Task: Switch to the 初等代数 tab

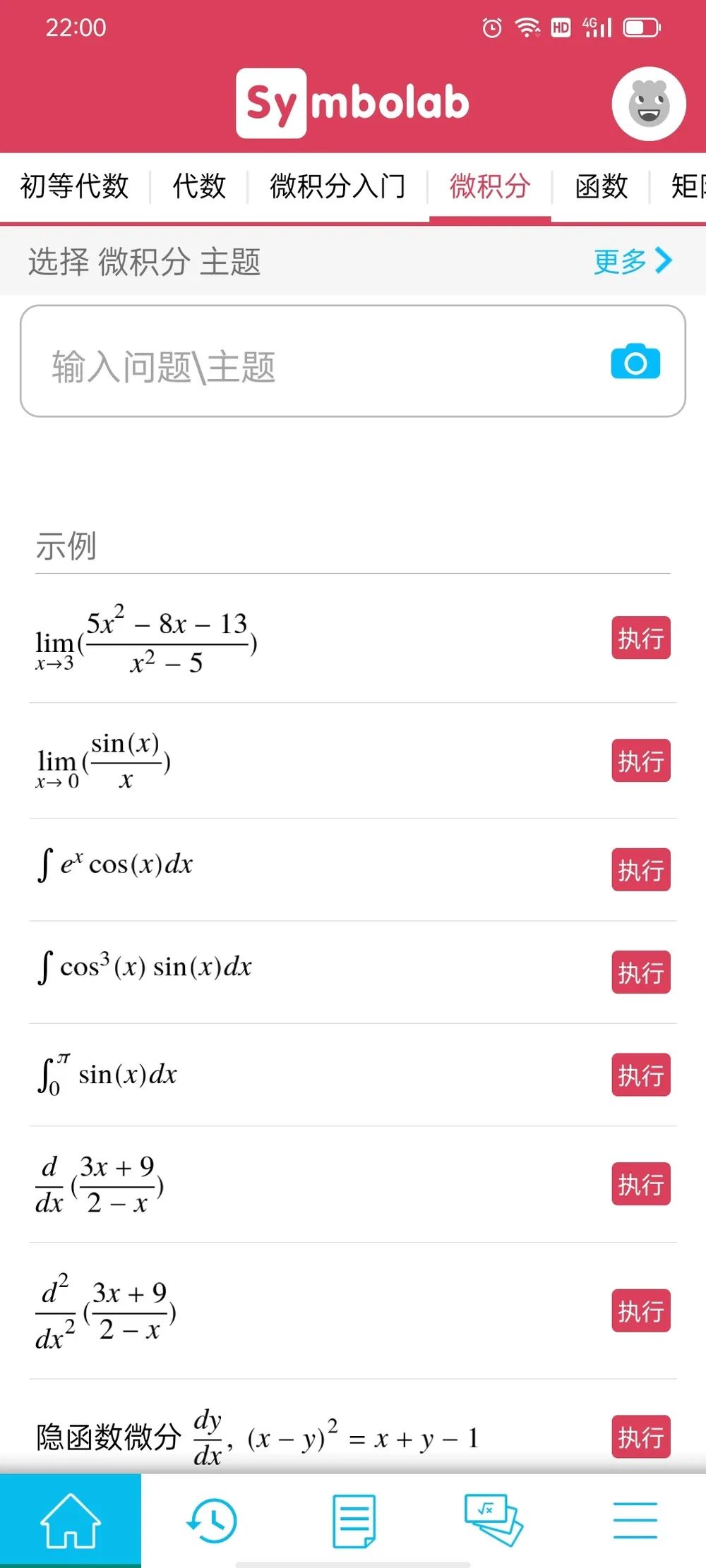Action: 74,186
